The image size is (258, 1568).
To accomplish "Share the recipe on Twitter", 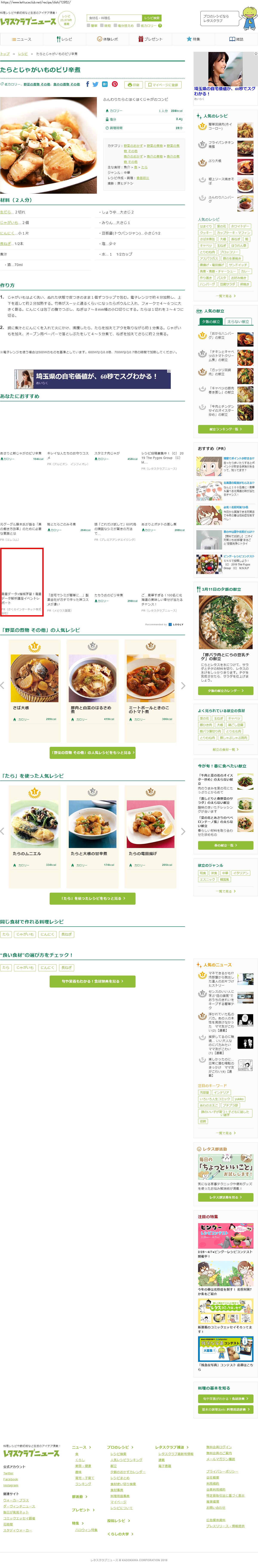I will pyautogui.click(x=96, y=85).
